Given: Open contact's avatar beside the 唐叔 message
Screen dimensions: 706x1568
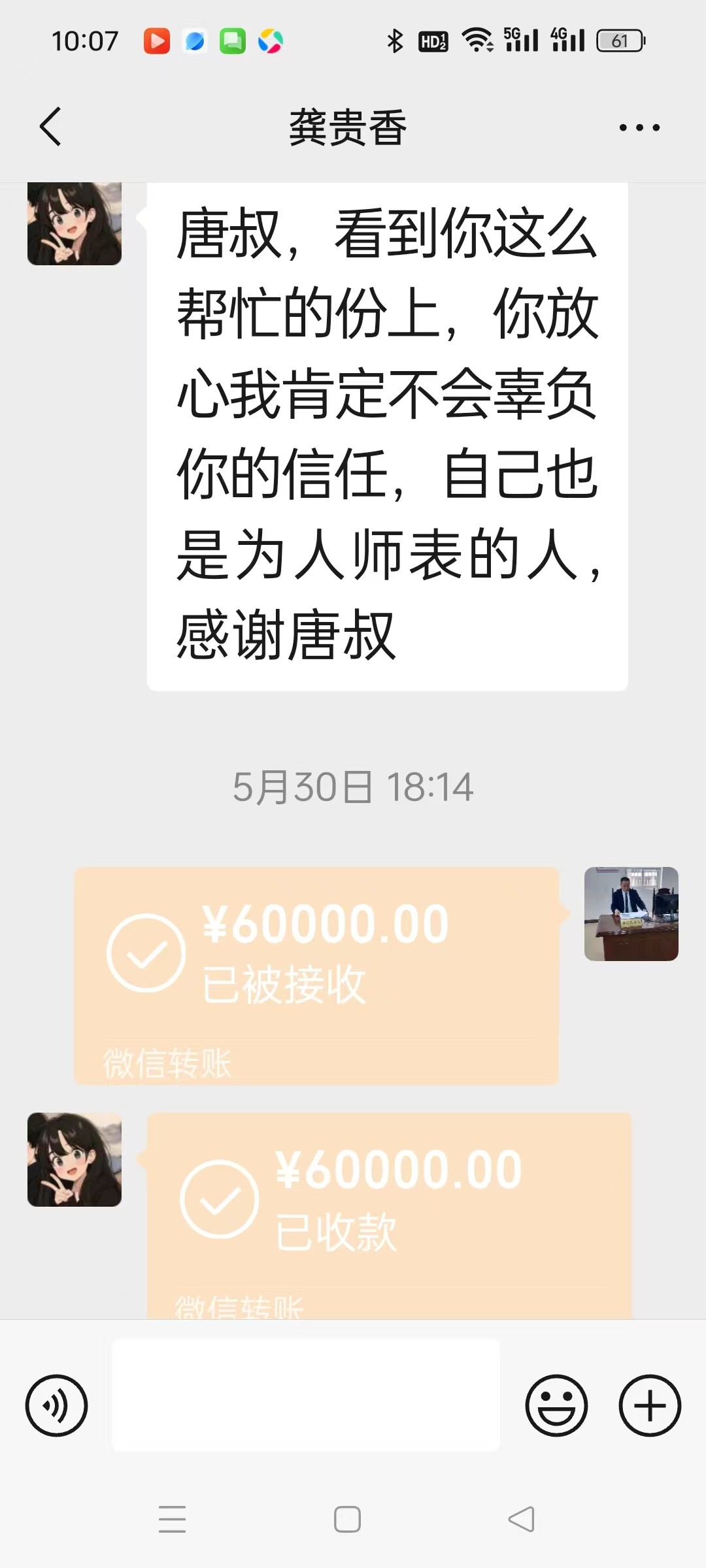Looking at the screenshot, I should click(x=75, y=223).
